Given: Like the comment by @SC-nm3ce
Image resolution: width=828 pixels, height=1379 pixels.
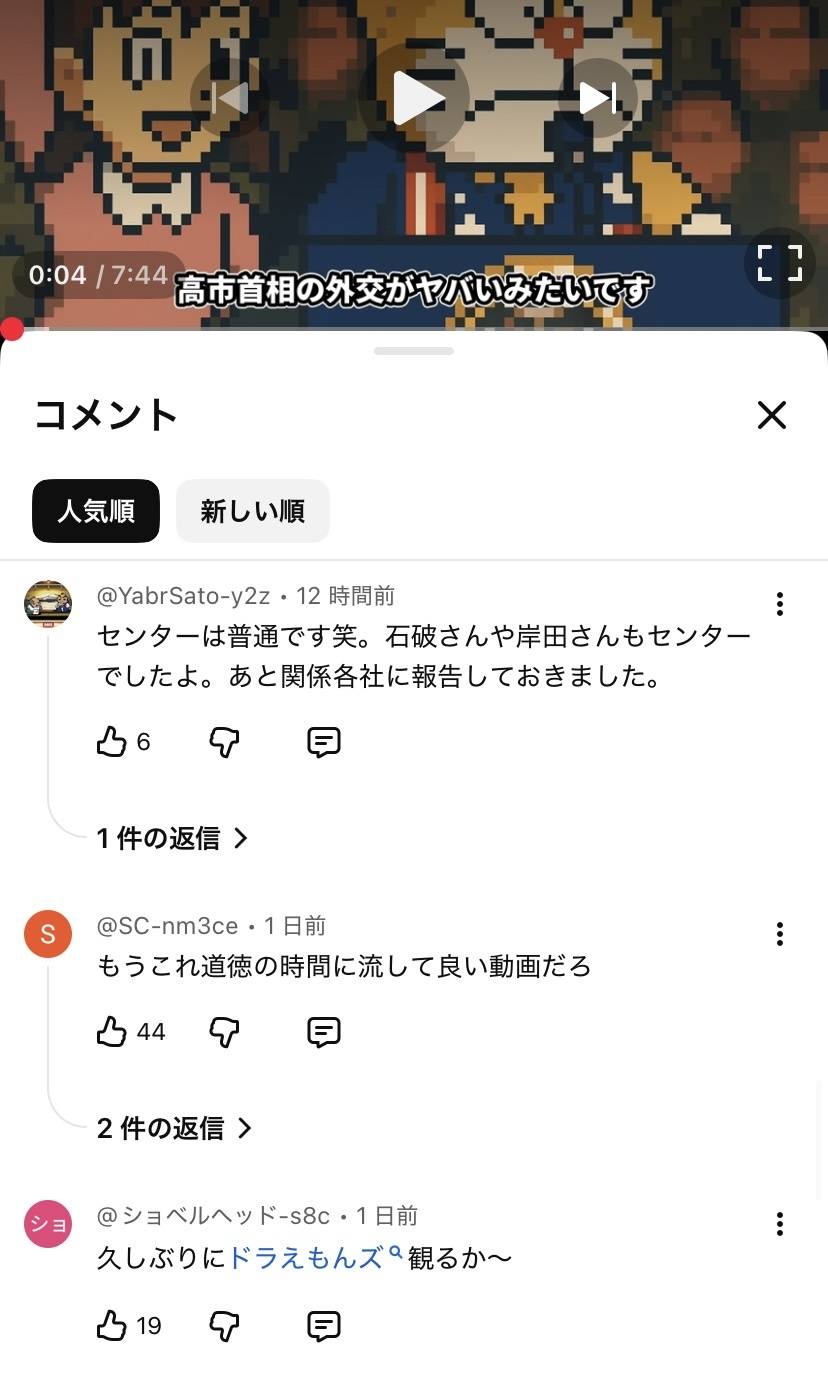Looking at the screenshot, I should tap(111, 1031).
